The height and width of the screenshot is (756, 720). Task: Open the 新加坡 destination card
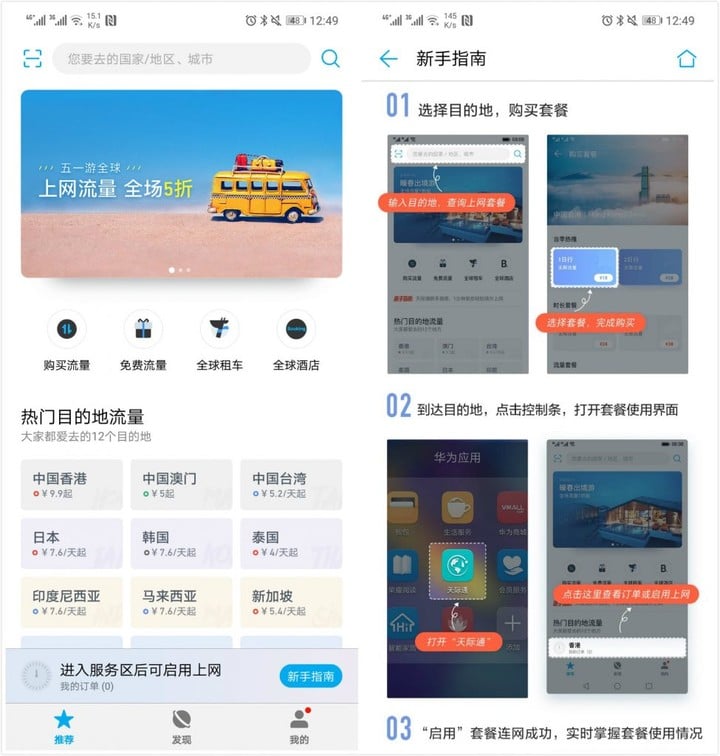[291, 602]
